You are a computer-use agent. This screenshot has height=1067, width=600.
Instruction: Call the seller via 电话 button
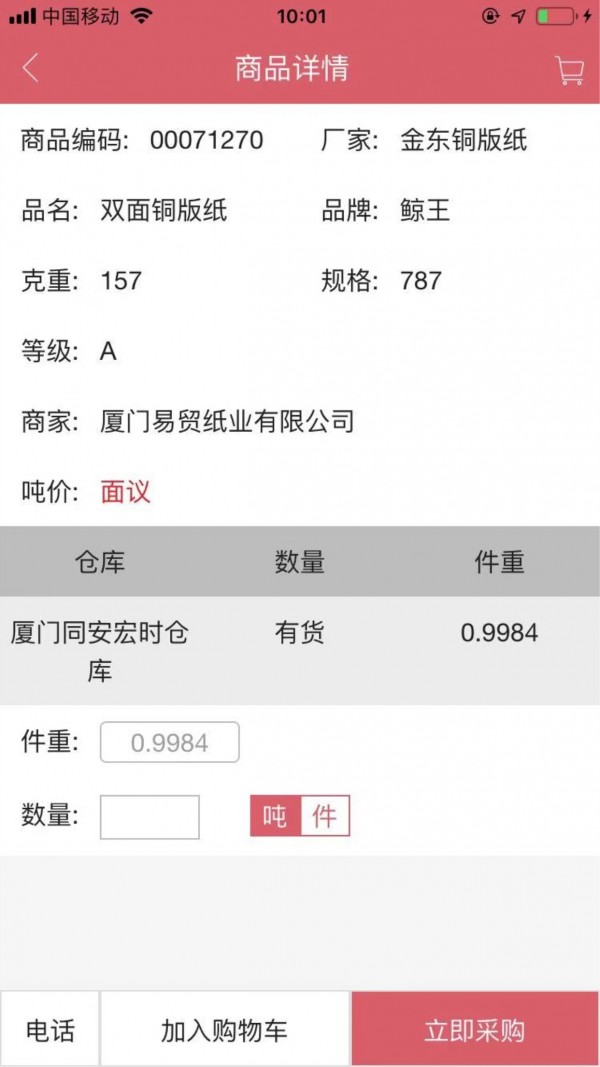click(50, 1030)
